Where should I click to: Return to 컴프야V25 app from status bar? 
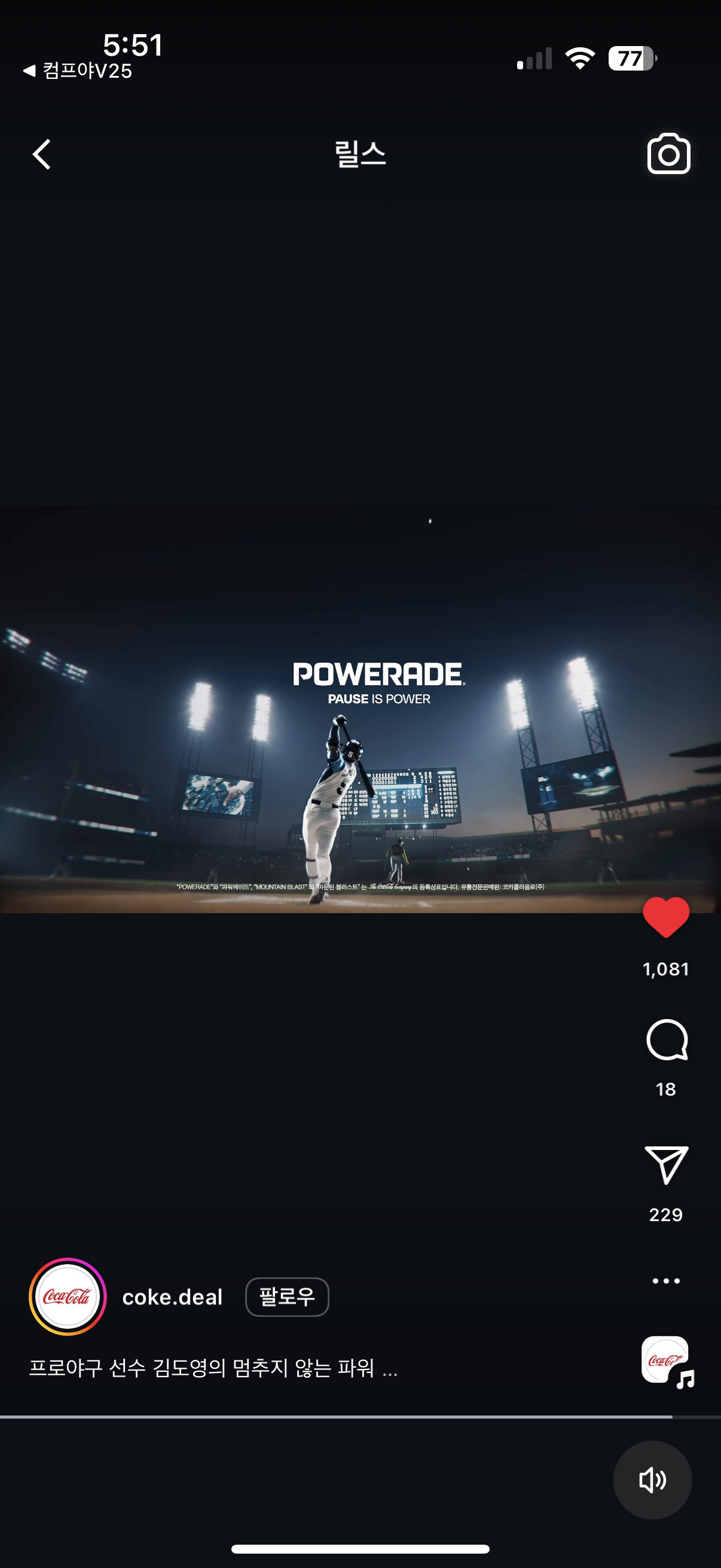78,71
